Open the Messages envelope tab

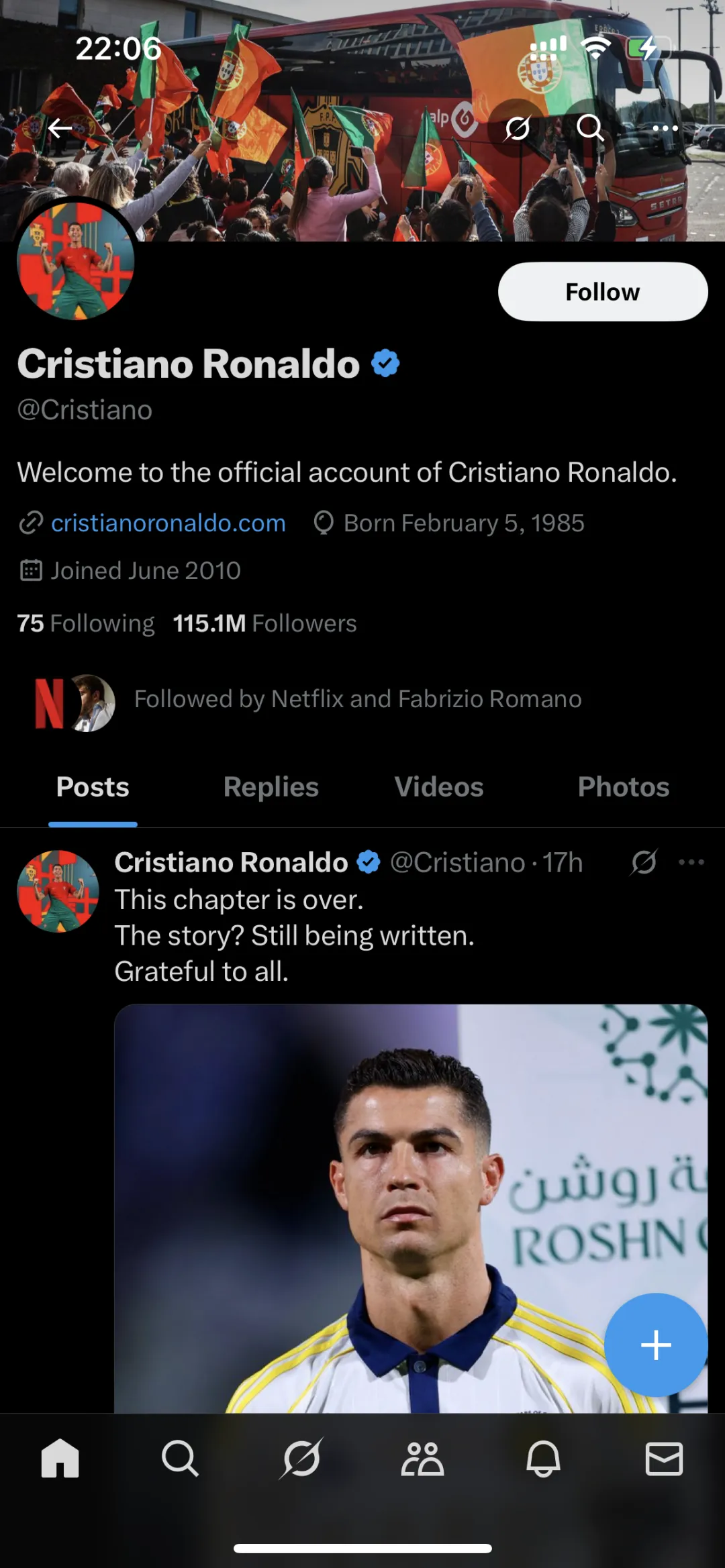pyautogui.click(x=664, y=1458)
